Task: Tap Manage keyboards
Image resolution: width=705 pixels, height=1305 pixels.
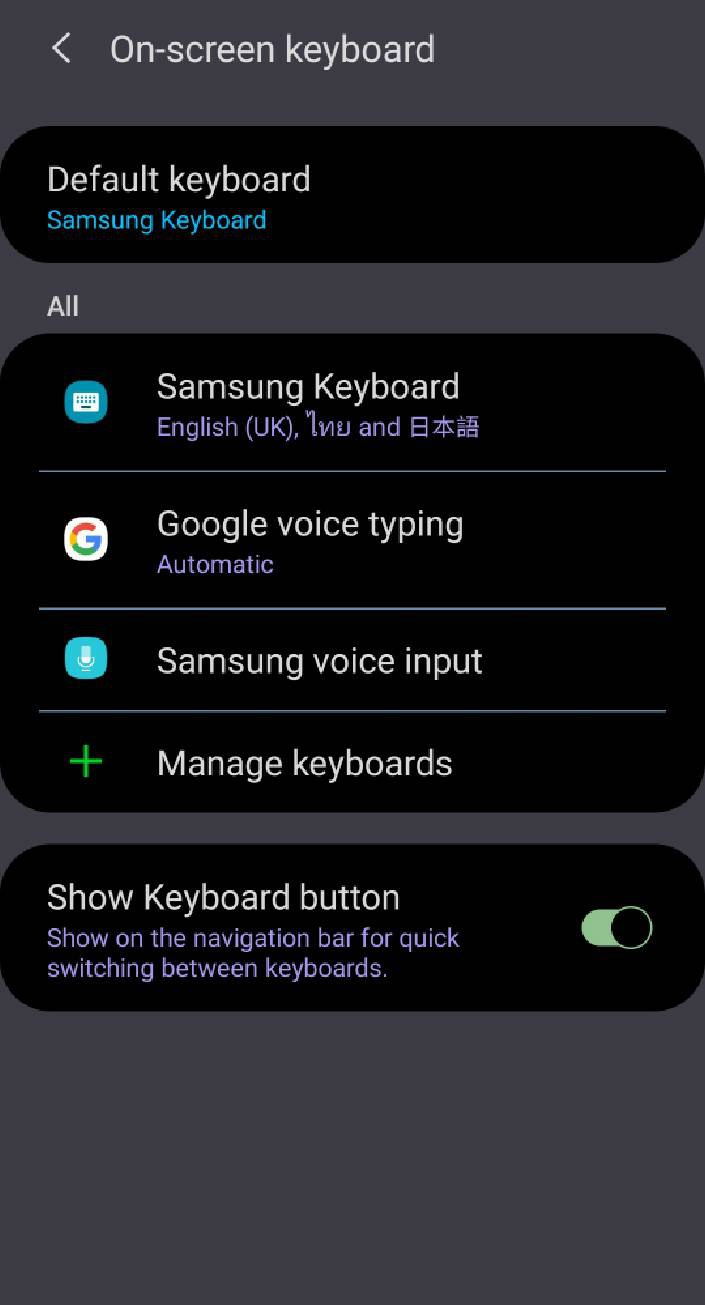Action: 352,763
